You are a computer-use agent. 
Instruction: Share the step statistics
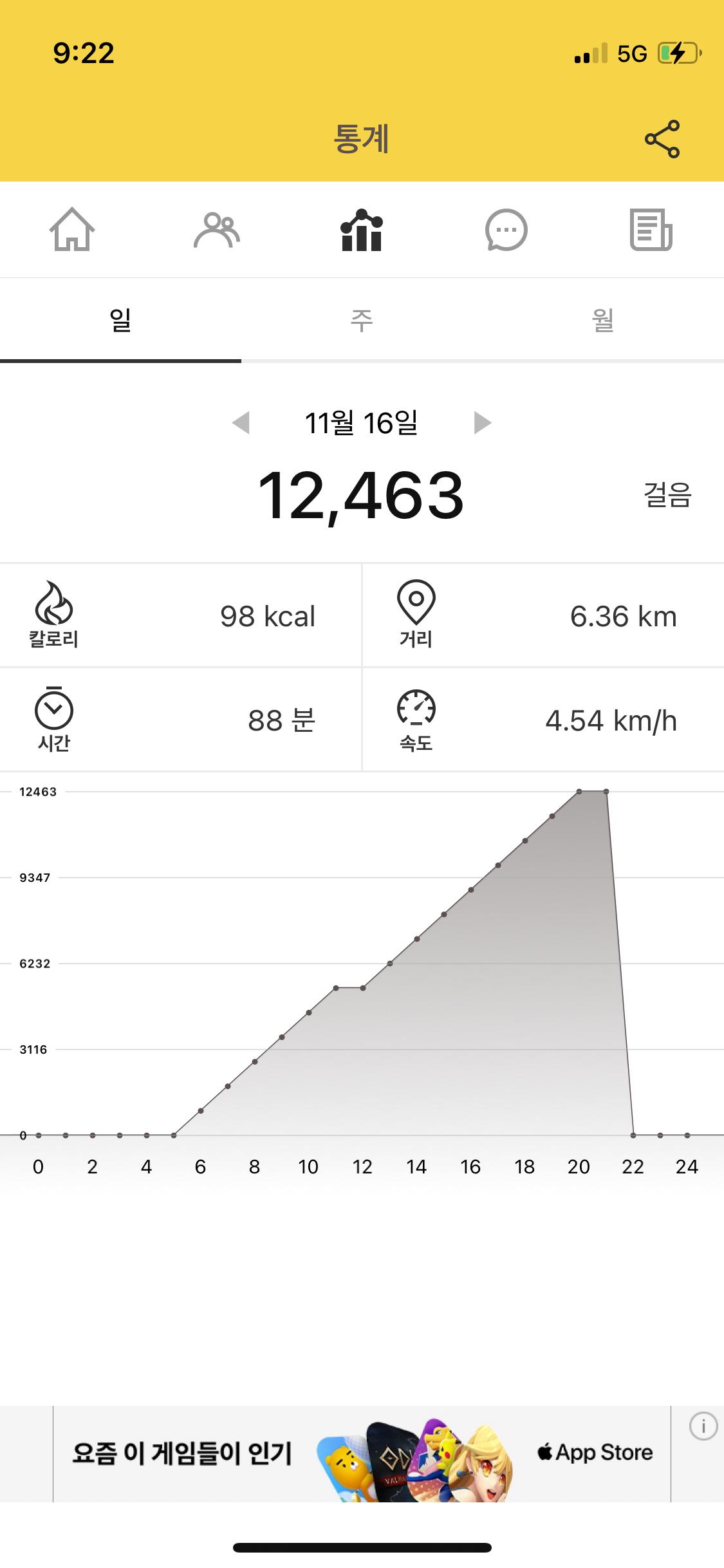point(662,138)
